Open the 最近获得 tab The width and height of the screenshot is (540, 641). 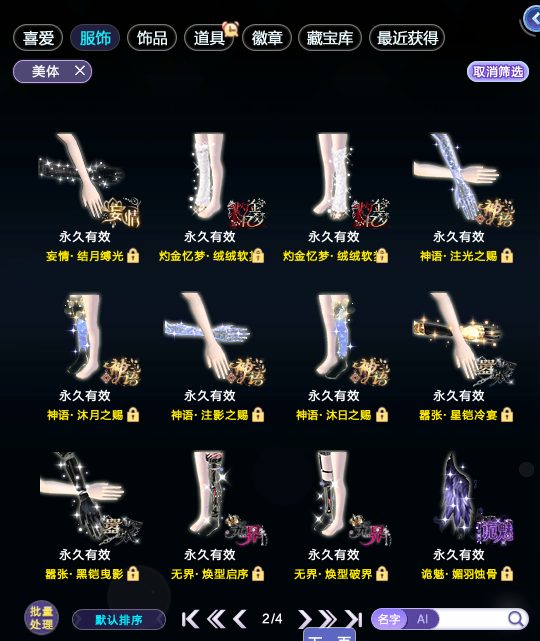(407, 38)
